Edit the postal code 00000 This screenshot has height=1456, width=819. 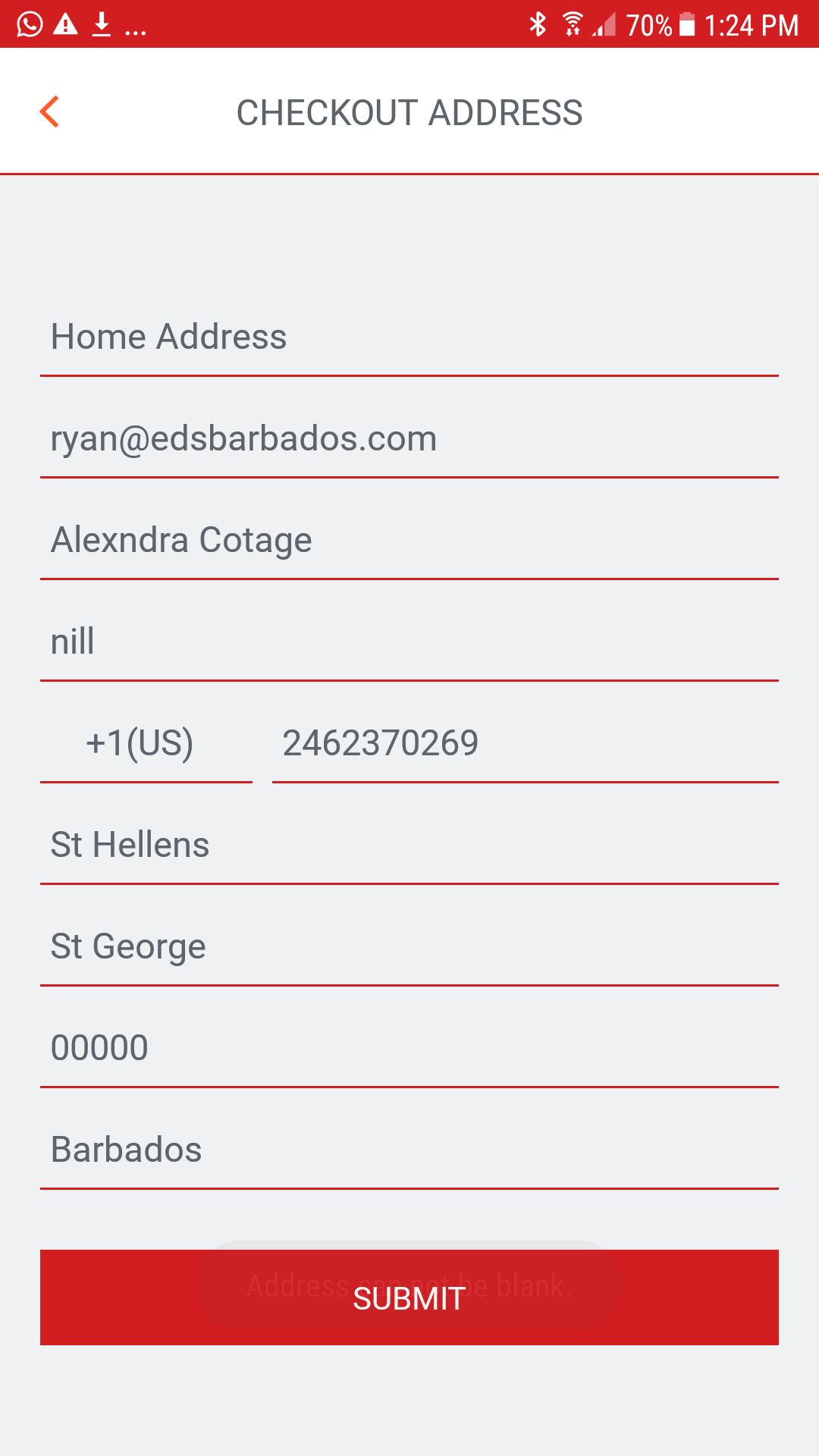tap(409, 1049)
